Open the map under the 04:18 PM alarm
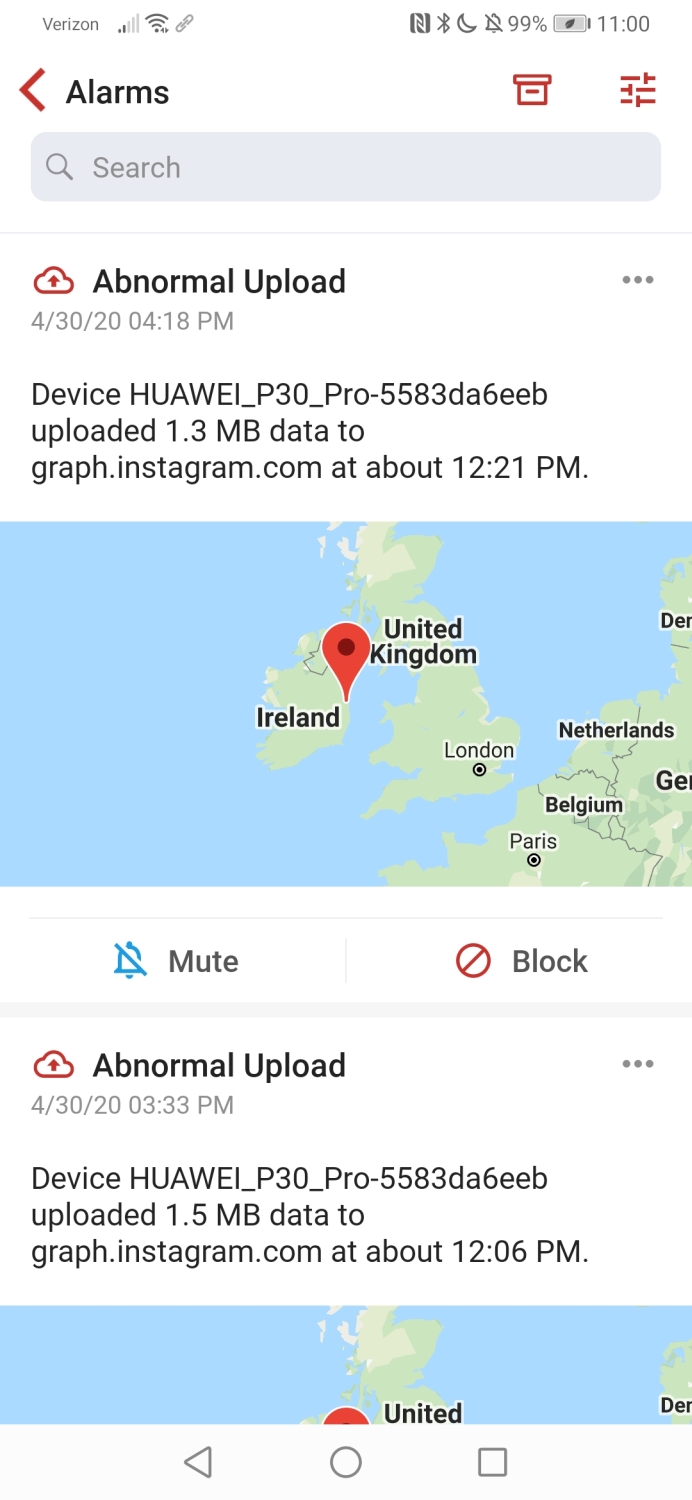This screenshot has height=1500, width=692. point(346,704)
